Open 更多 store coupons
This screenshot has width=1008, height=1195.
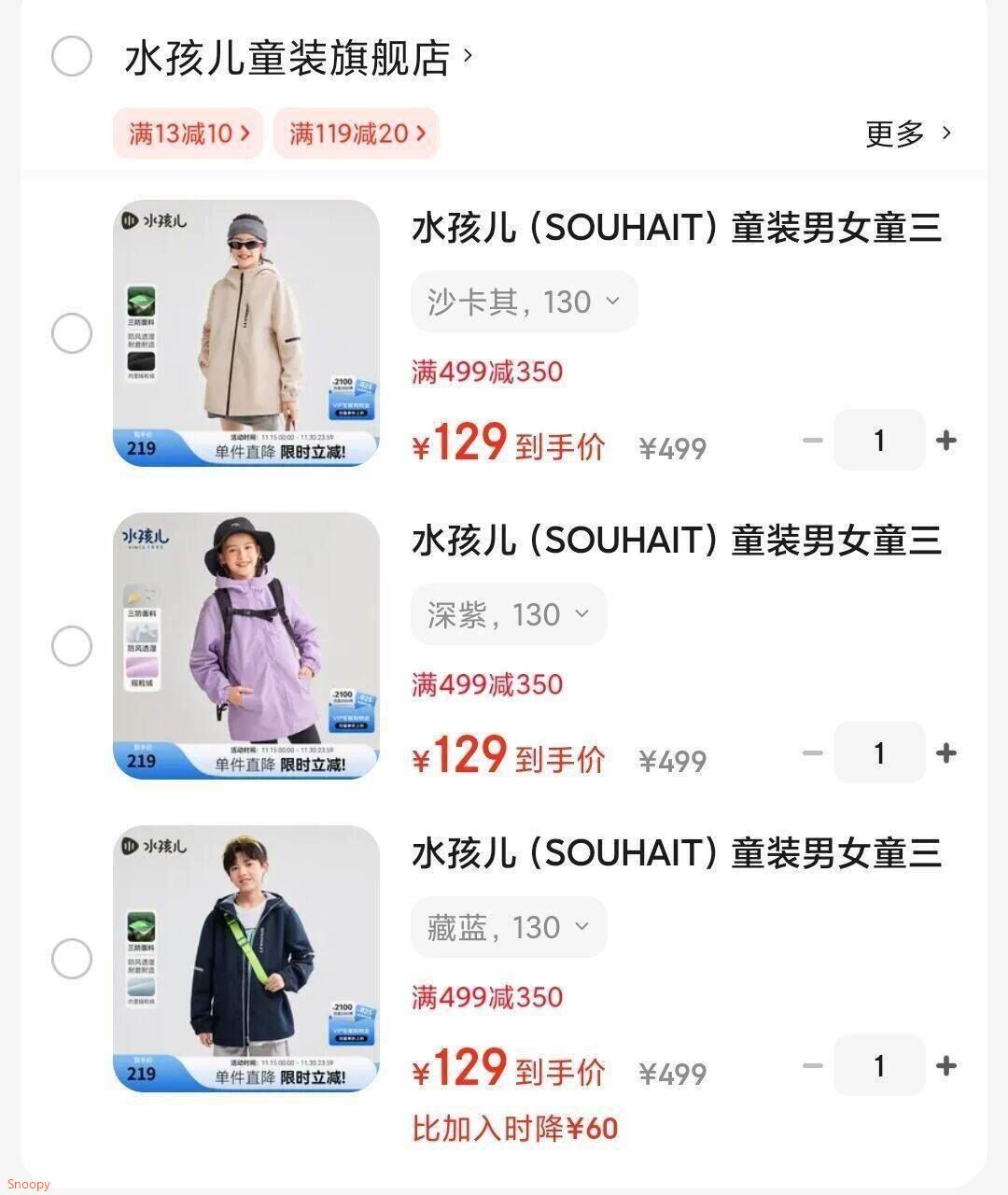[907, 134]
